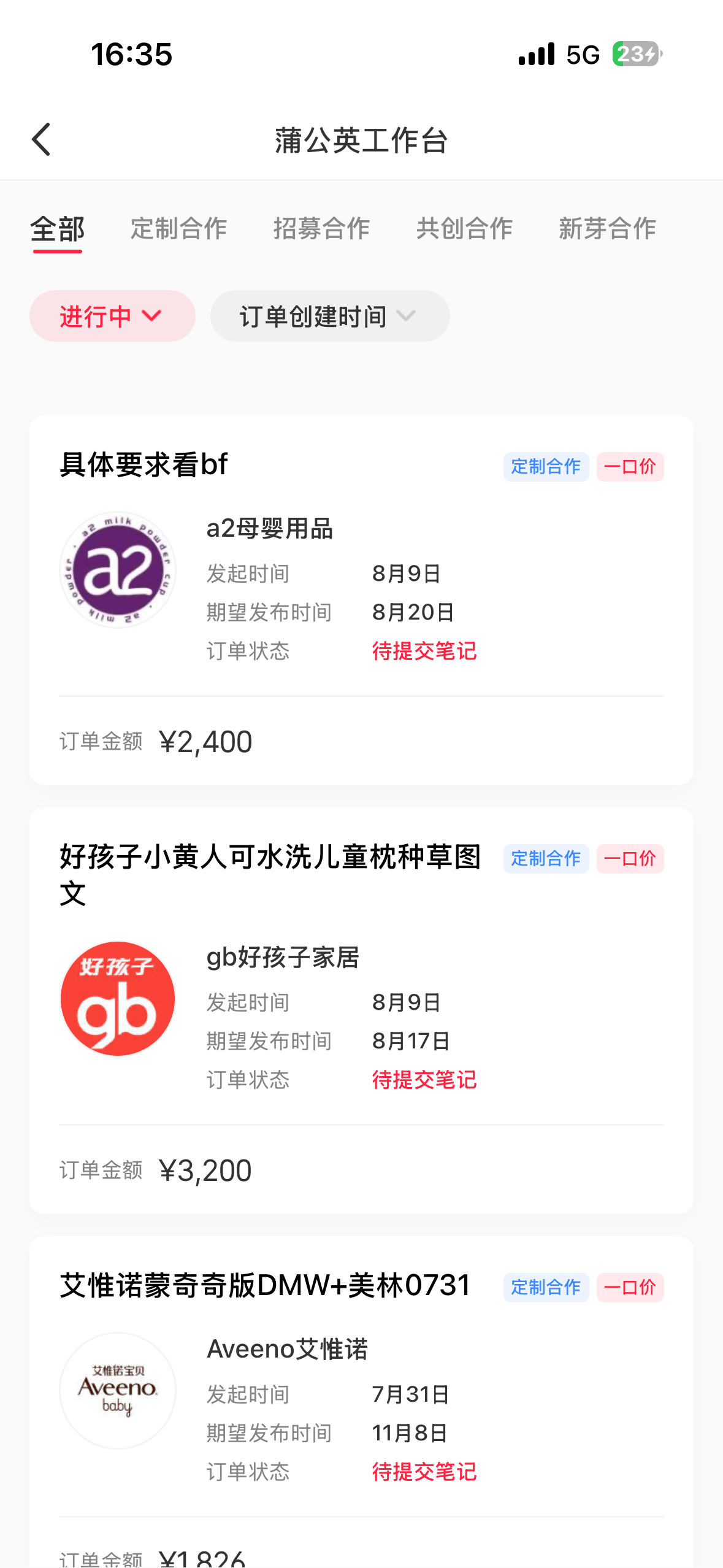
Task: Open the a2母婴用品 order card
Action: (x=361, y=599)
